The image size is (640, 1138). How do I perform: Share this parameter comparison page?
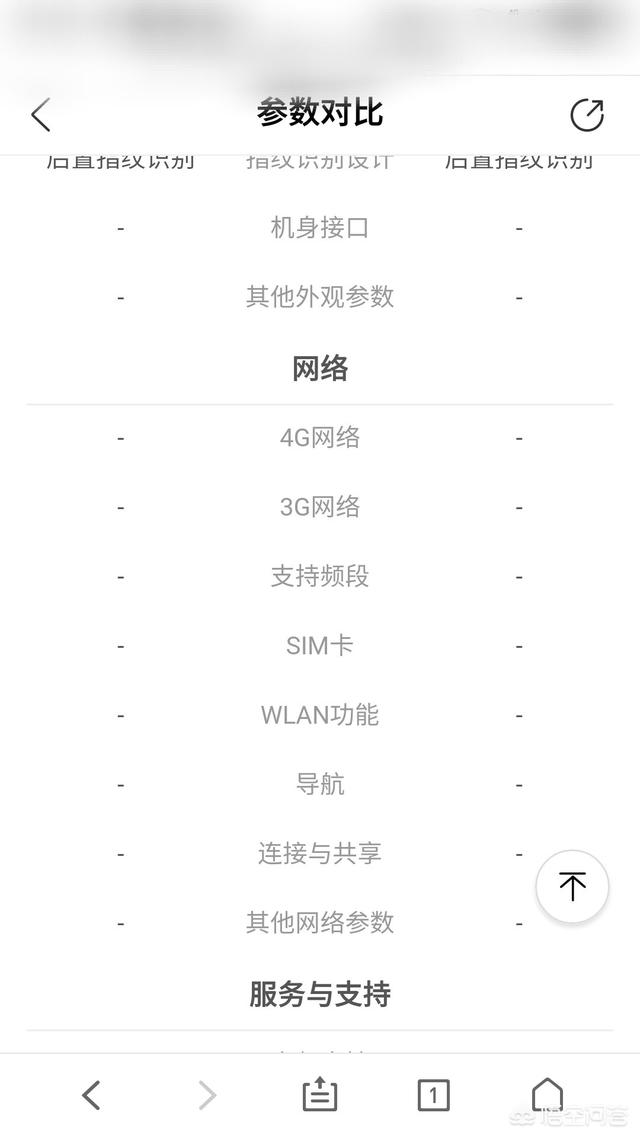[587, 115]
